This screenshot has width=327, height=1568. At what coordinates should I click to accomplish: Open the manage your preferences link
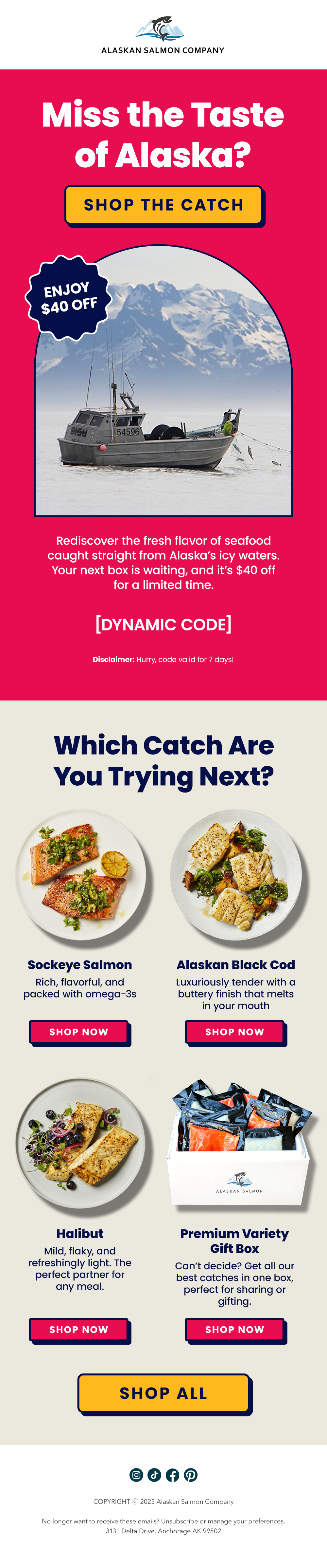pos(246,1521)
